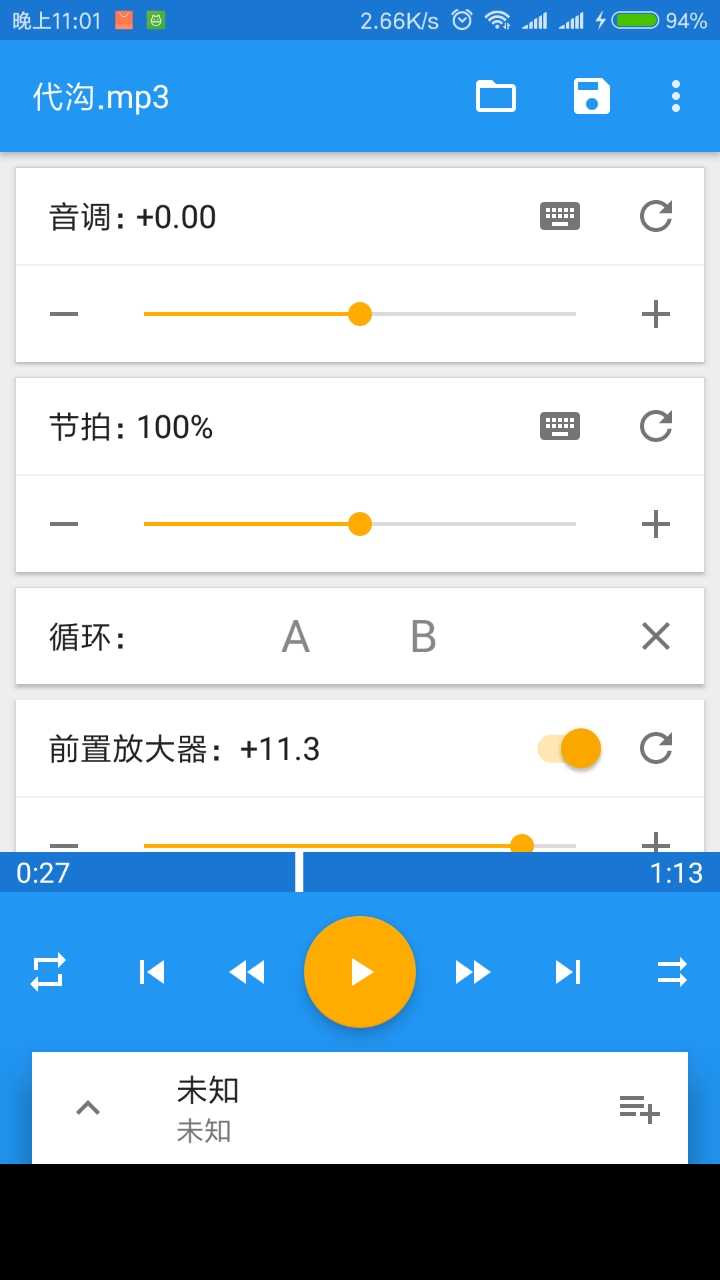Set loop start point A

click(295, 636)
